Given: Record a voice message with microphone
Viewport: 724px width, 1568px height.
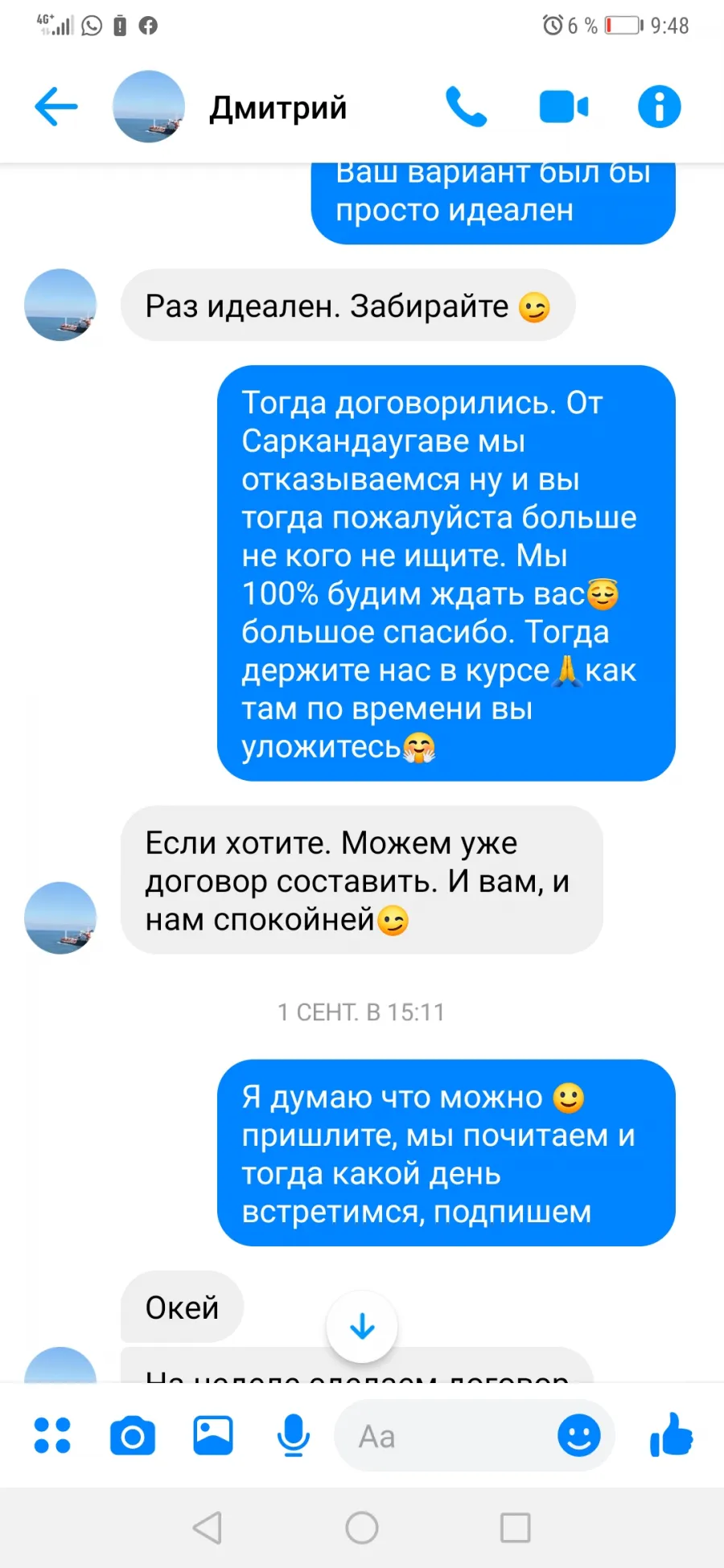Looking at the screenshot, I should 294,1435.
